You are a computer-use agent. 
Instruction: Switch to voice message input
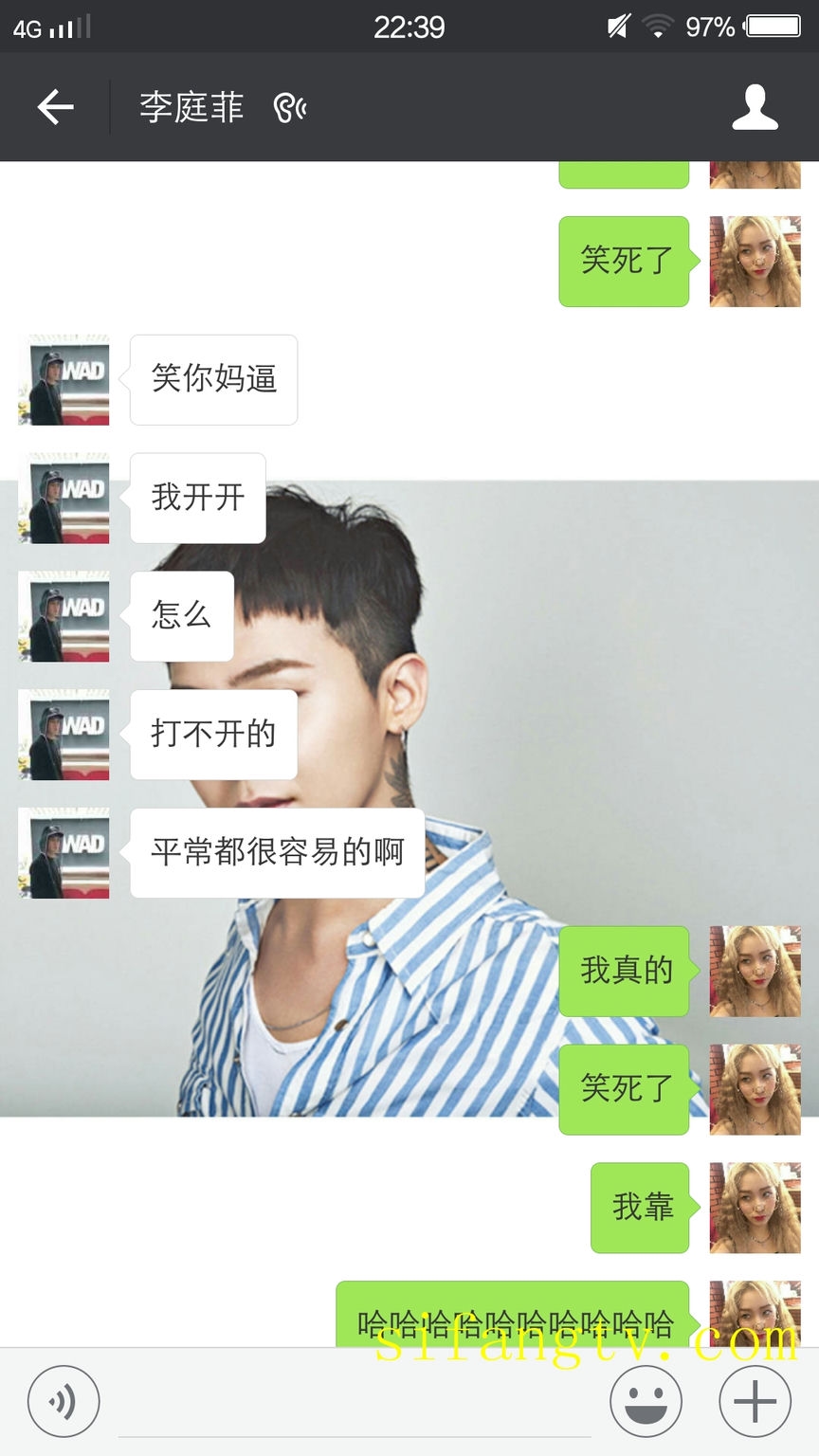point(64,1401)
